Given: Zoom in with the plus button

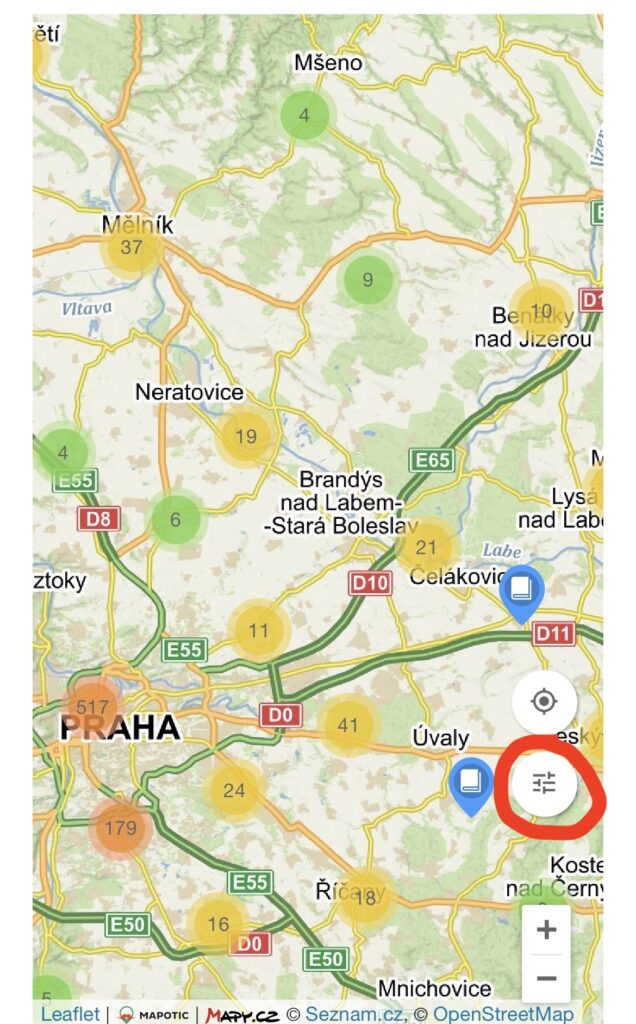Looking at the screenshot, I should pyautogui.click(x=547, y=929).
